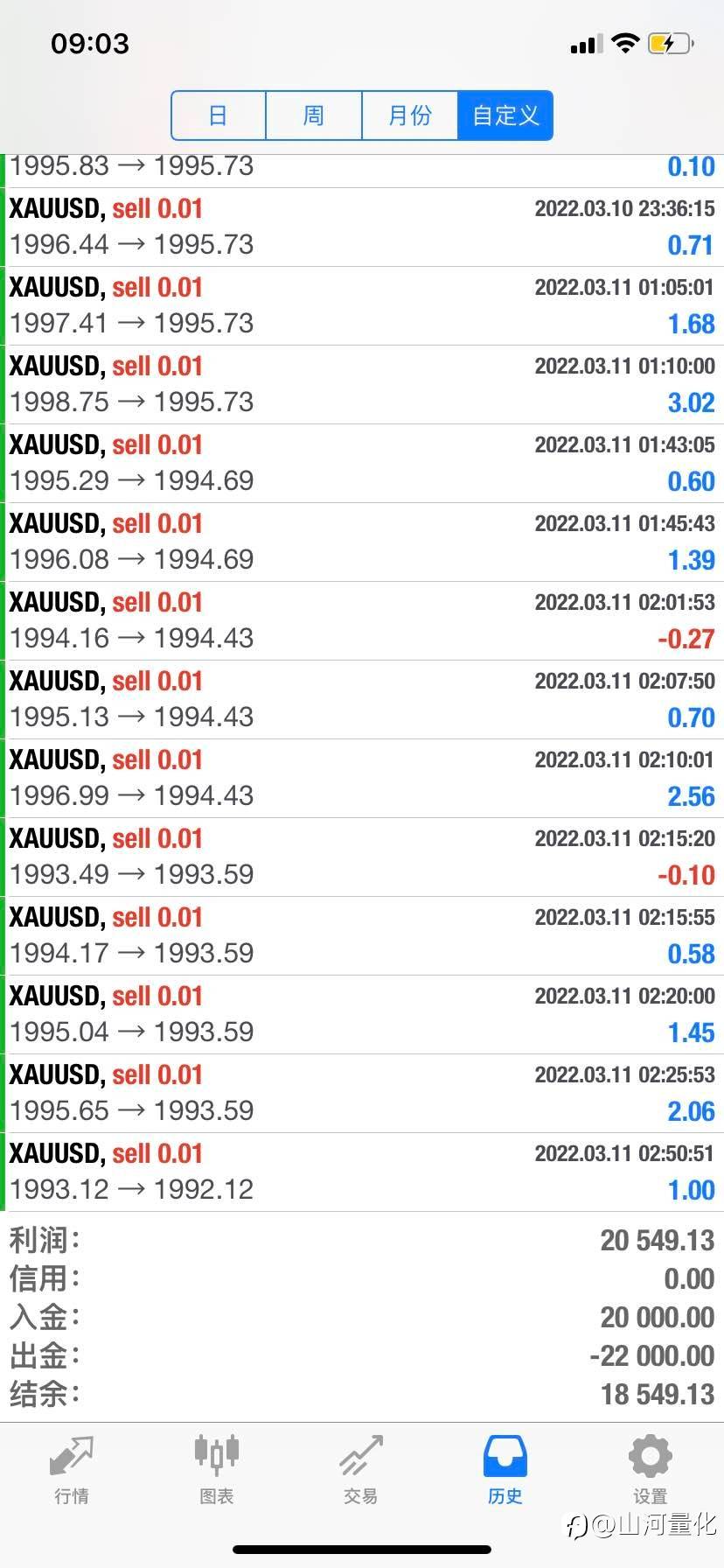Open the trade dated 2022.03.11 02:25:53

(x=362, y=1094)
